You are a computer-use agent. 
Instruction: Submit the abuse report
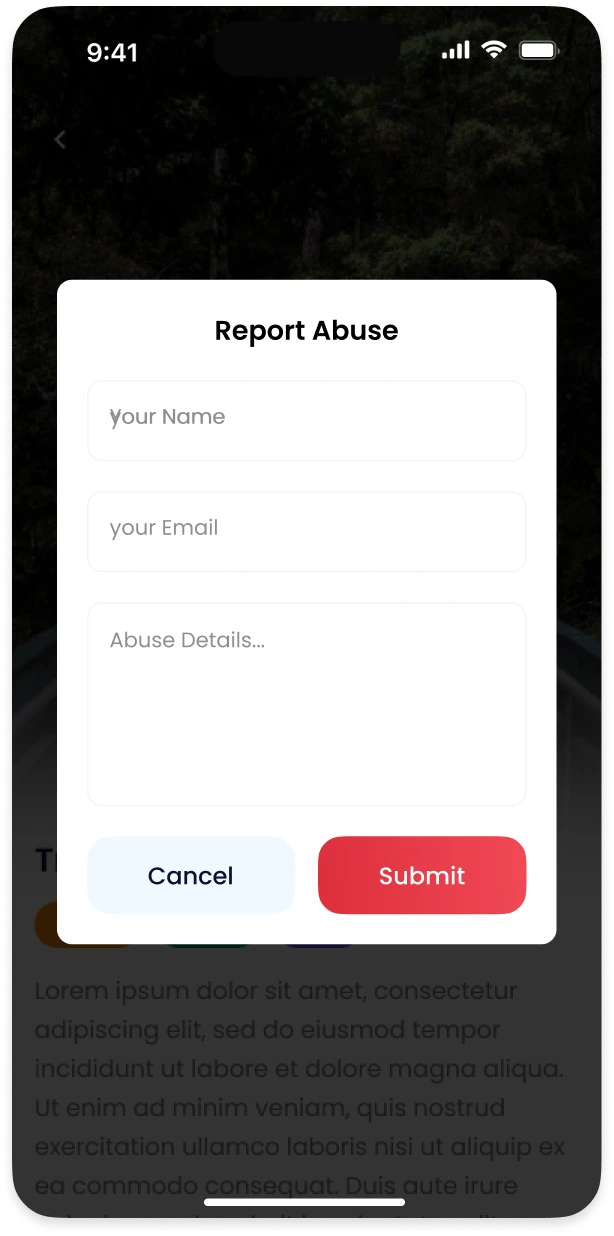point(421,875)
